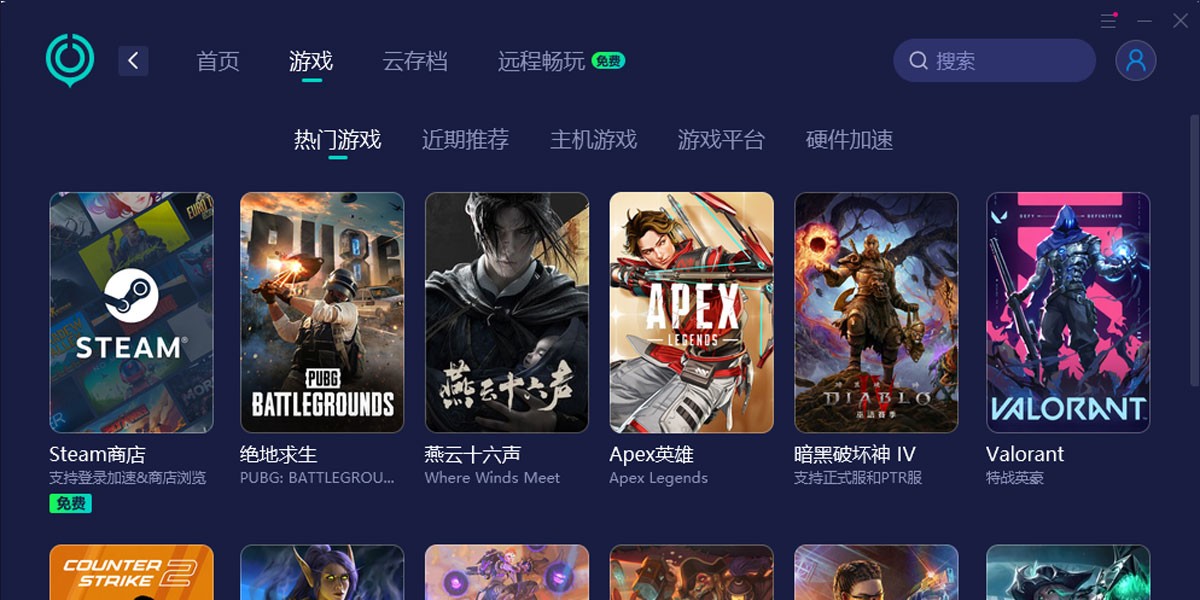Screen dimensions: 1200x600
Task: Close the application window
Action: pos(1180,21)
